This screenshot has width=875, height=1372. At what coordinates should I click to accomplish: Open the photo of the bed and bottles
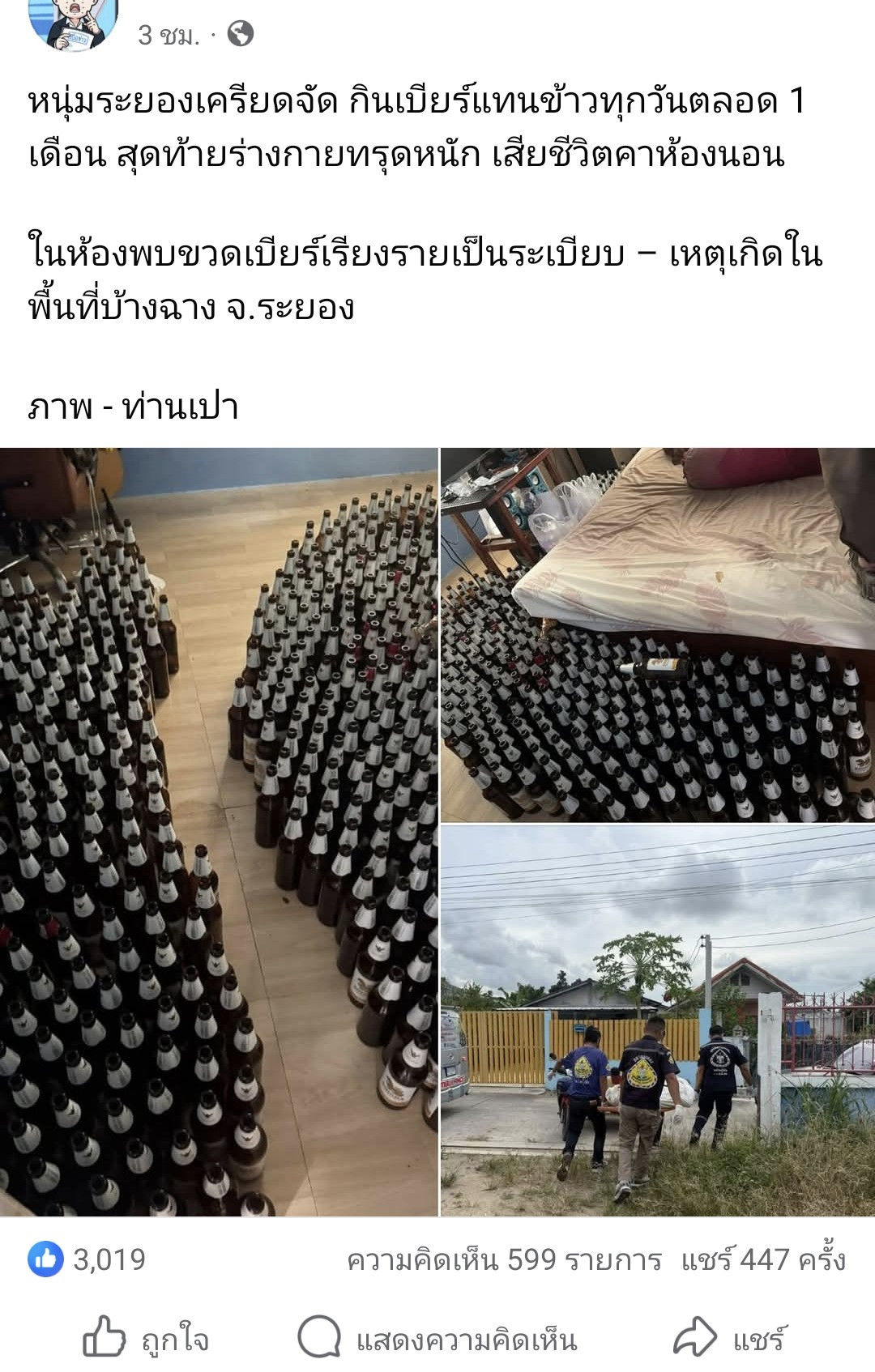point(658,634)
